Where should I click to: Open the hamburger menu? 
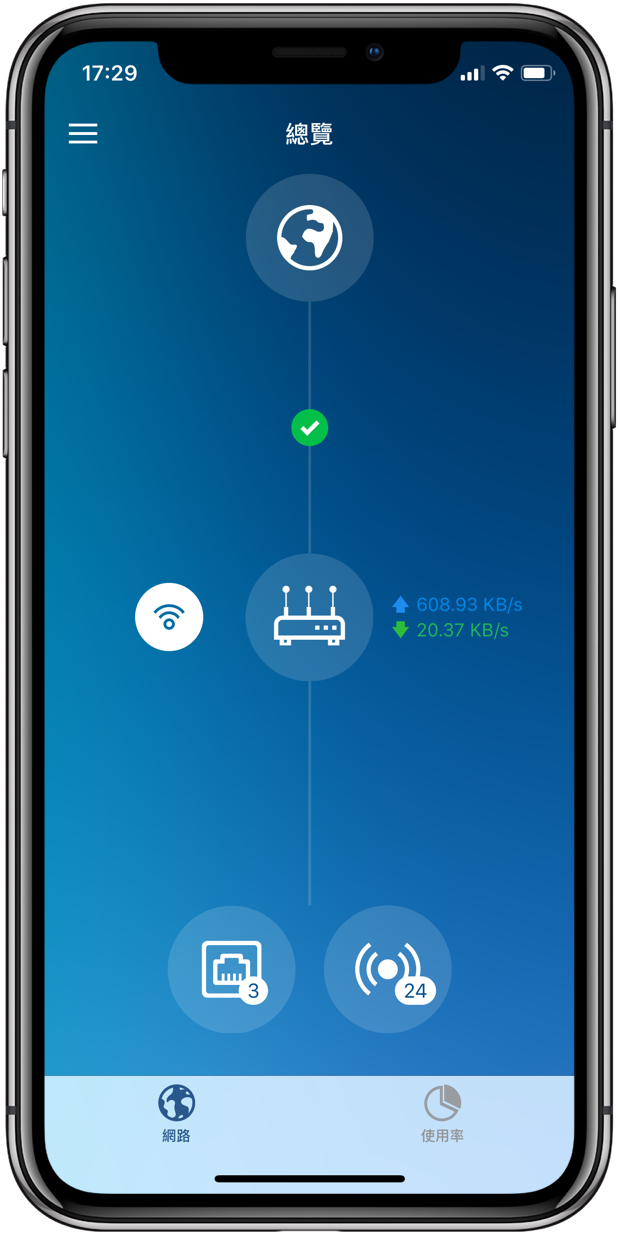(83, 134)
